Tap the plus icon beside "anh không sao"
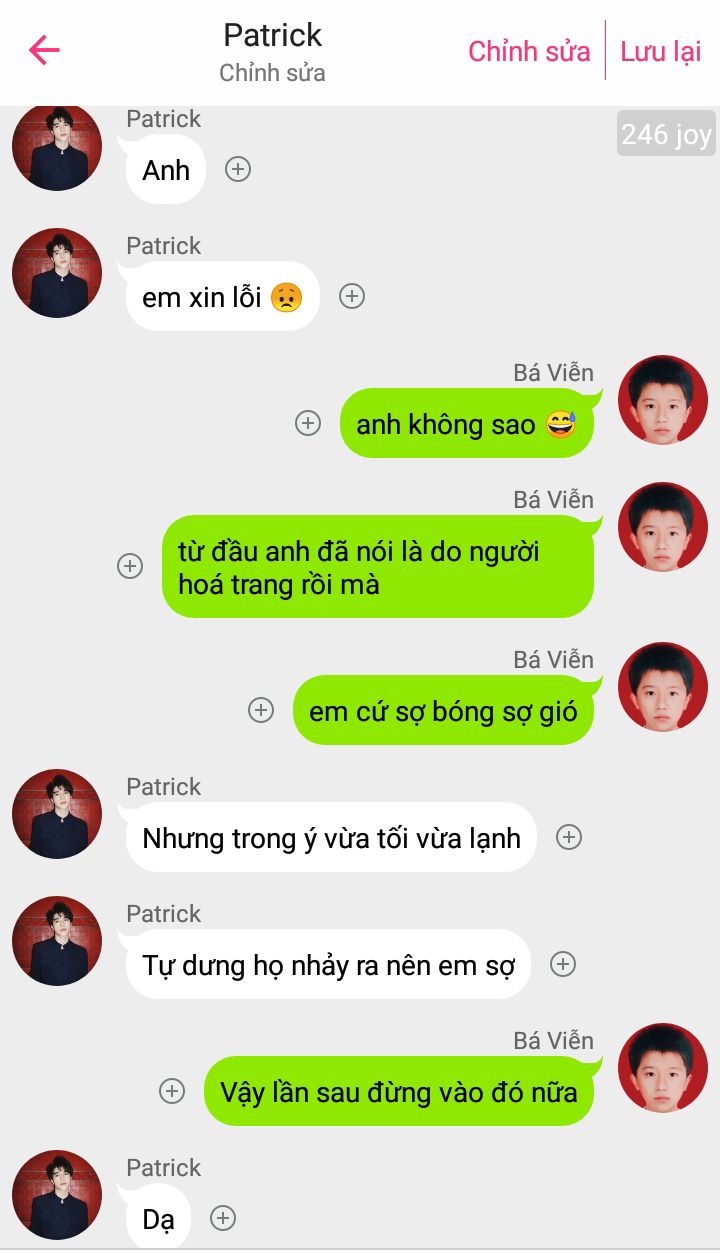720x1253 pixels. [x=308, y=423]
